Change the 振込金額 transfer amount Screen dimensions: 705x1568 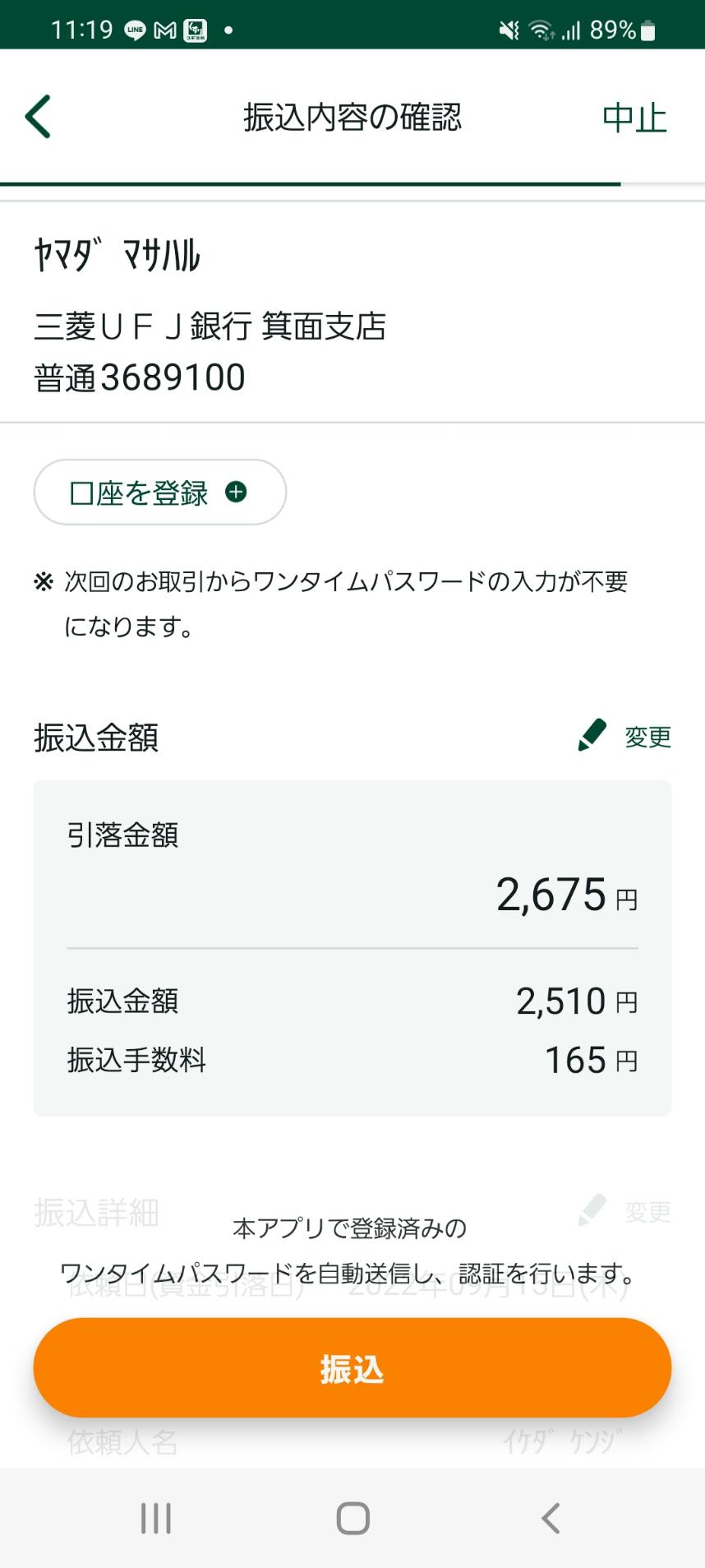click(625, 736)
